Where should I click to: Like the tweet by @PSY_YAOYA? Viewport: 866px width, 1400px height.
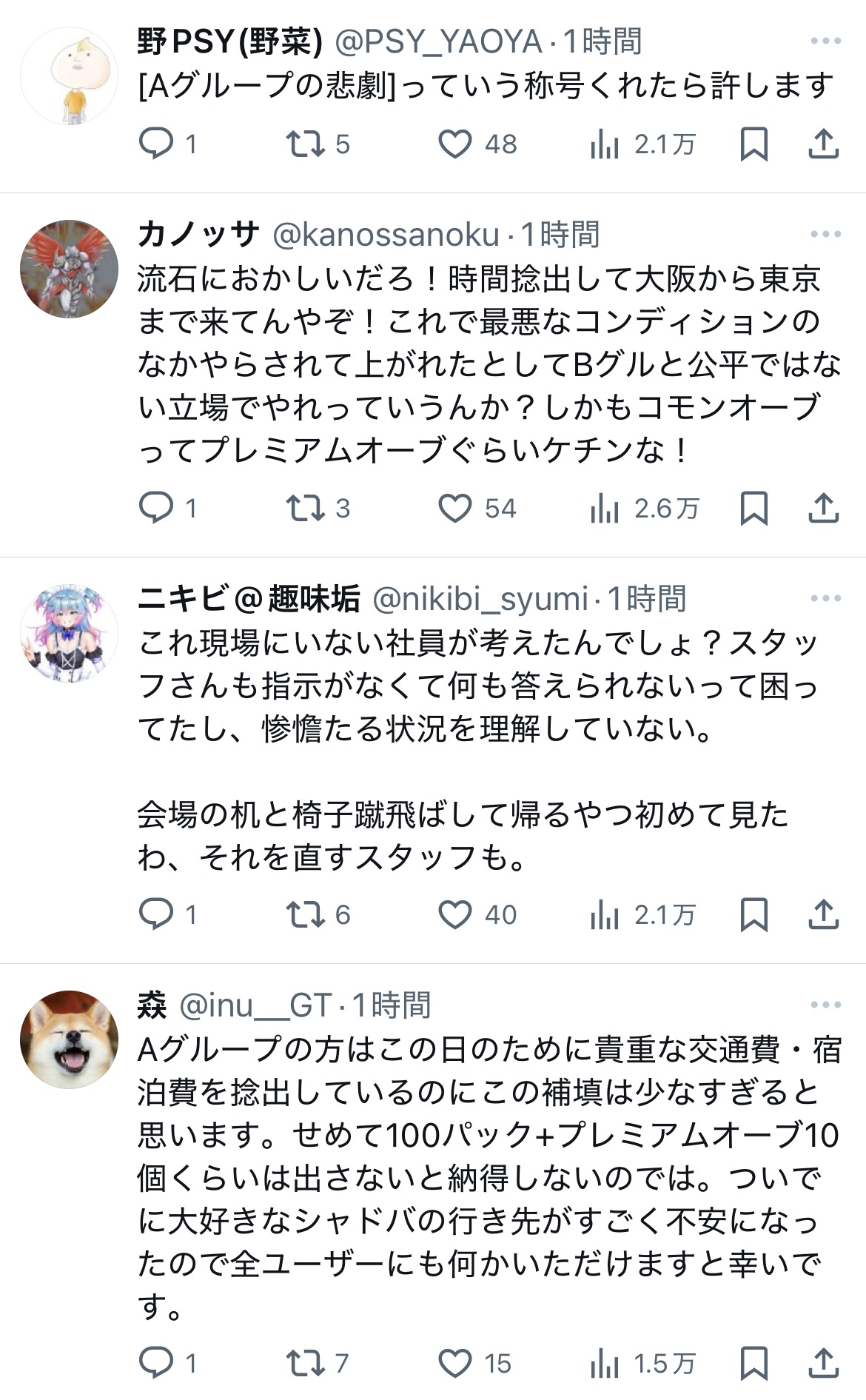coord(455,144)
